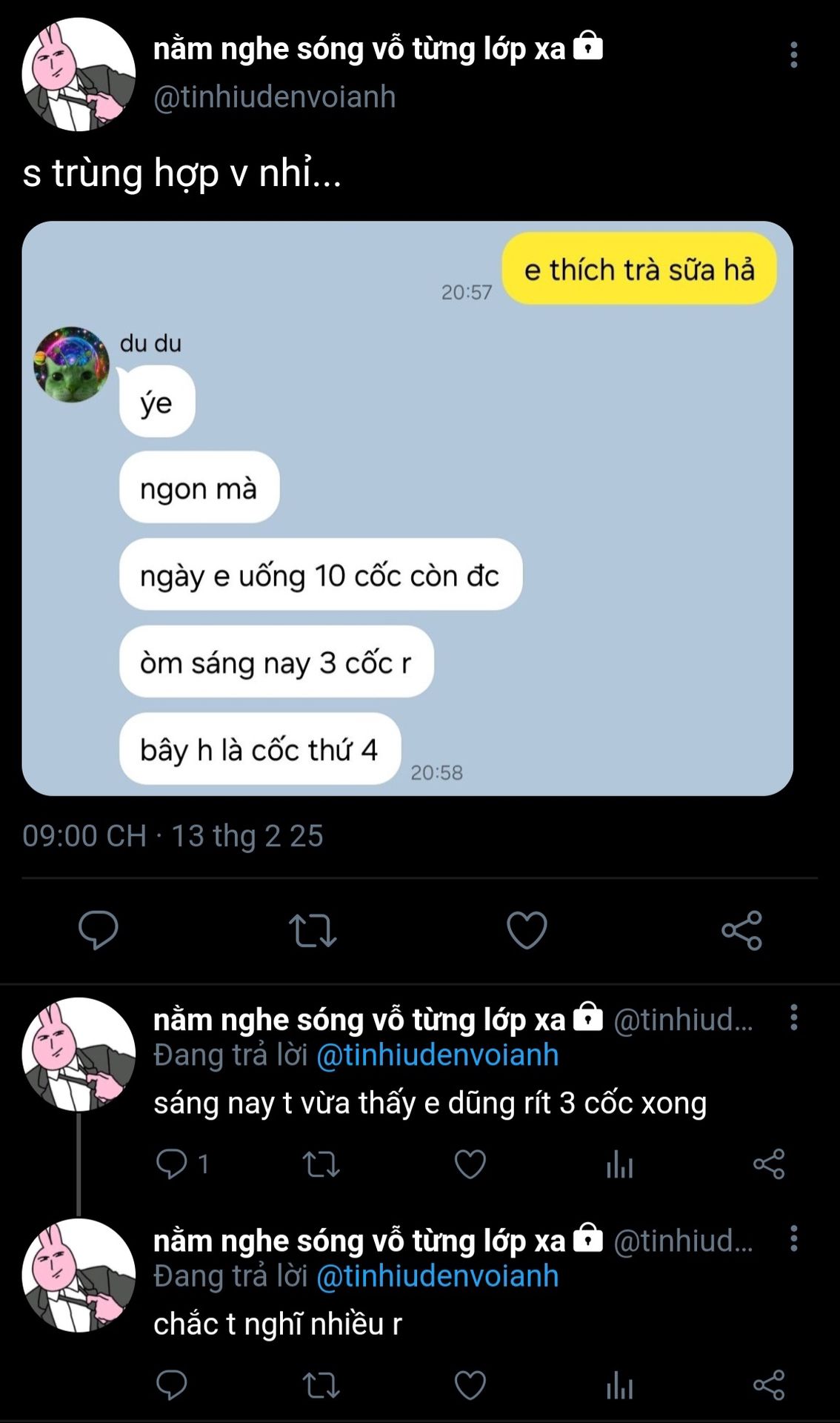The width and height of the screenshot is (840, 1423).
Task: Open overflow menu on the "sáng nay t vừa thấy" reply
Action: (793, 1018)
